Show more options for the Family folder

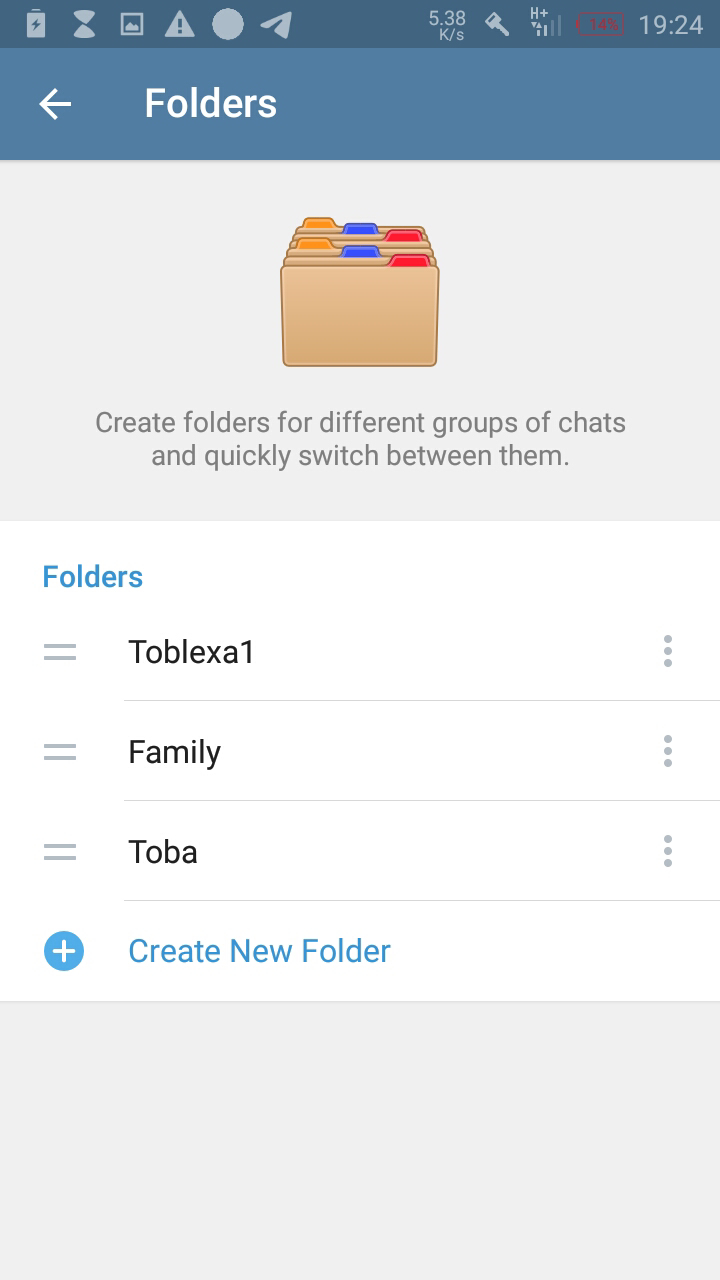click(x=667, y=751)
